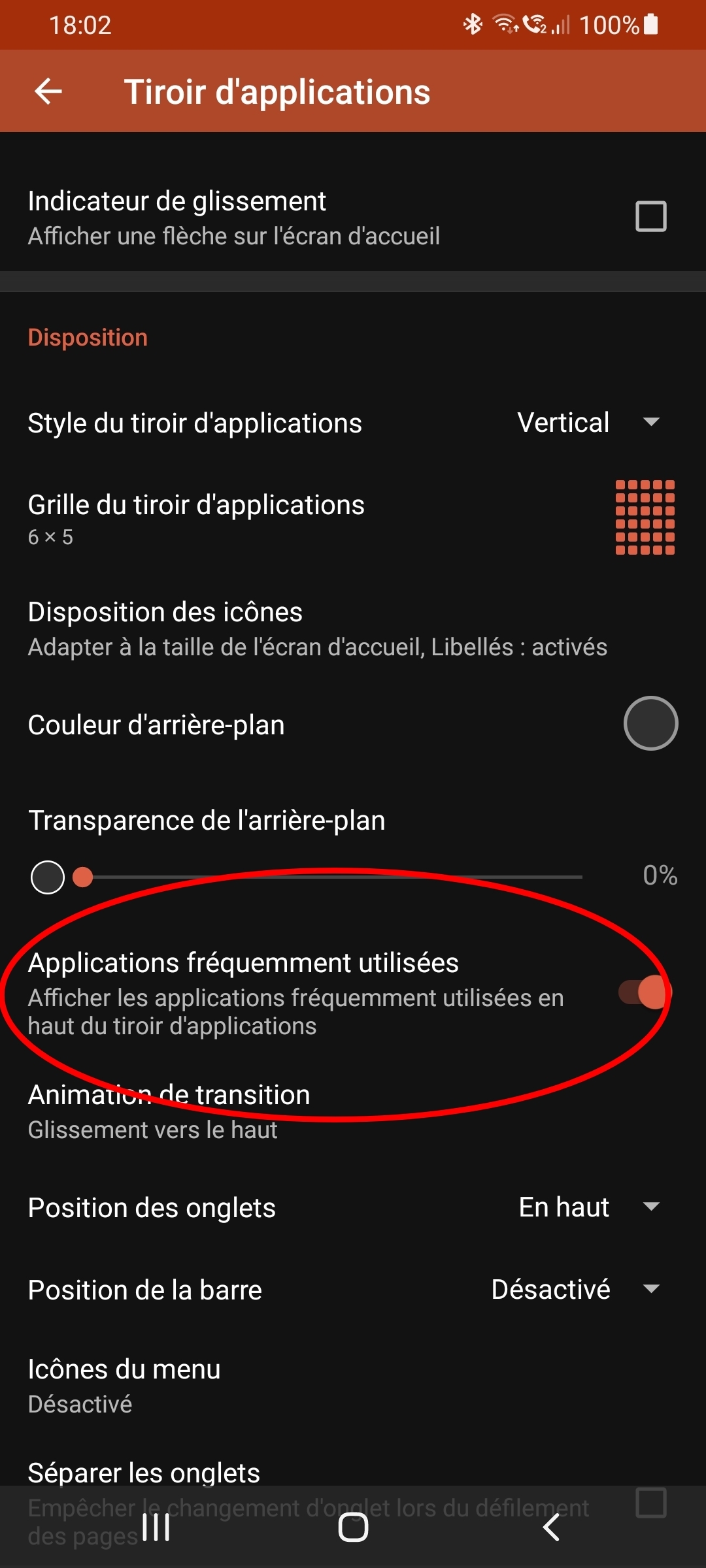Open Icônes du menu setting
This screenshot has height=1568, width=706.
[124, 1385]
